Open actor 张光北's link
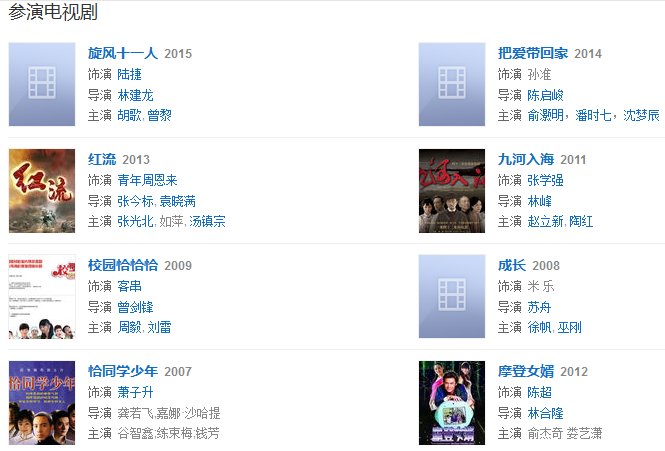This screenshot has height=451, width=665. coord(136,221)
